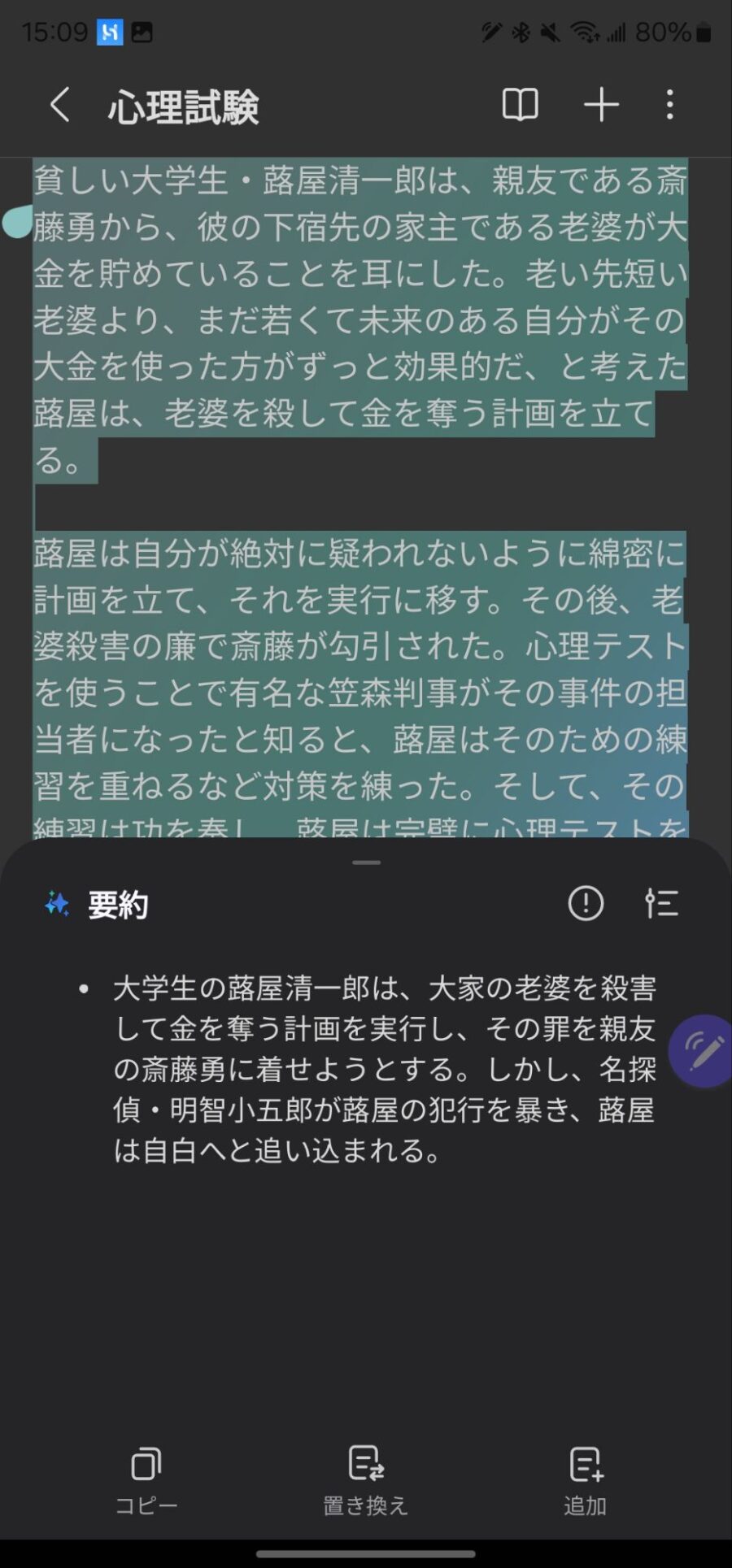
Task: Open summary style options
Action: point(661,903)
